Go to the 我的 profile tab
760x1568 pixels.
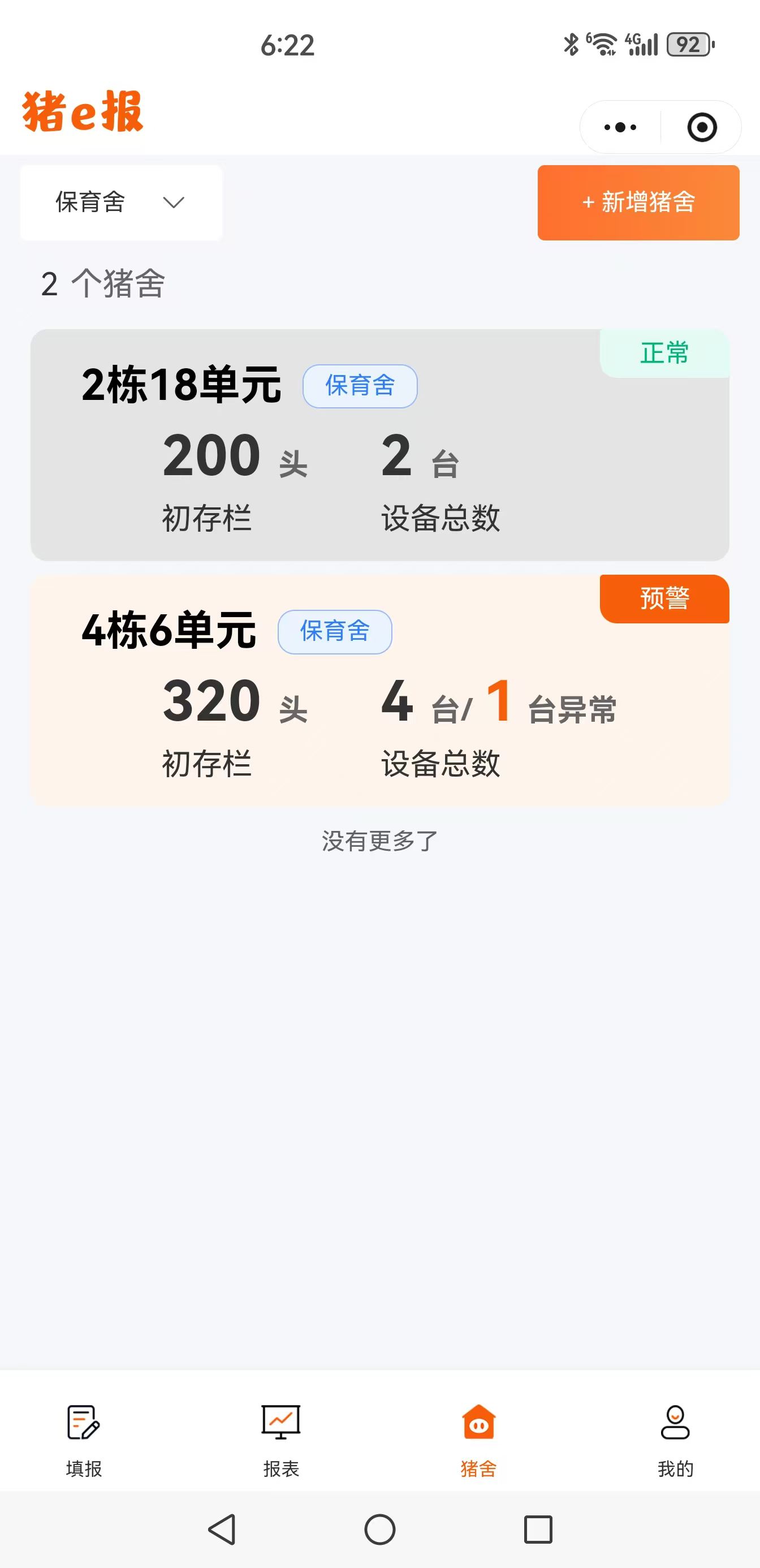pyautogui.click(x=675, y=1440)
